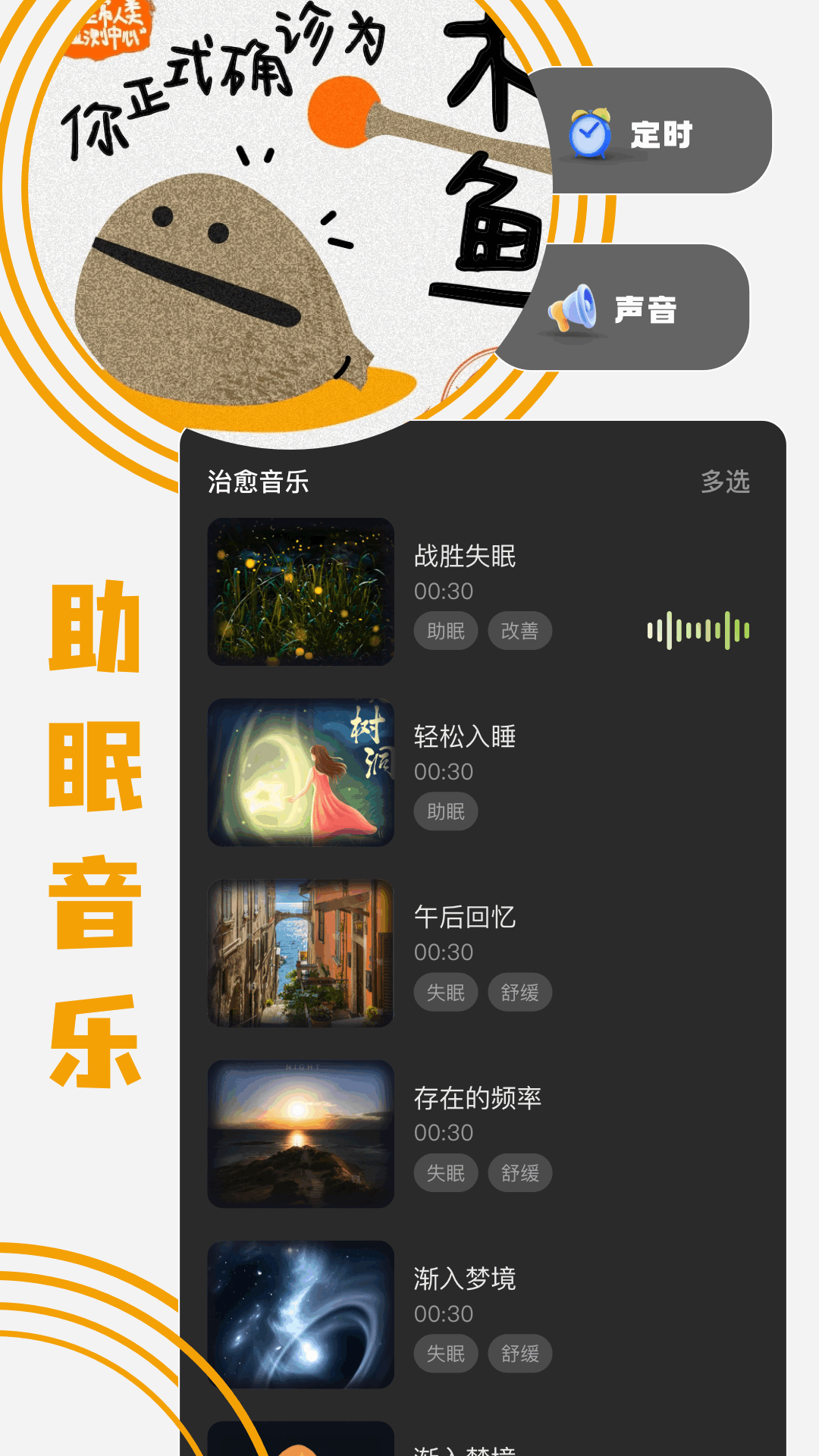The image size is (819, 1456).
Task: Select the 助眠 tag under 战胜失眠
Action: (446, 631)
